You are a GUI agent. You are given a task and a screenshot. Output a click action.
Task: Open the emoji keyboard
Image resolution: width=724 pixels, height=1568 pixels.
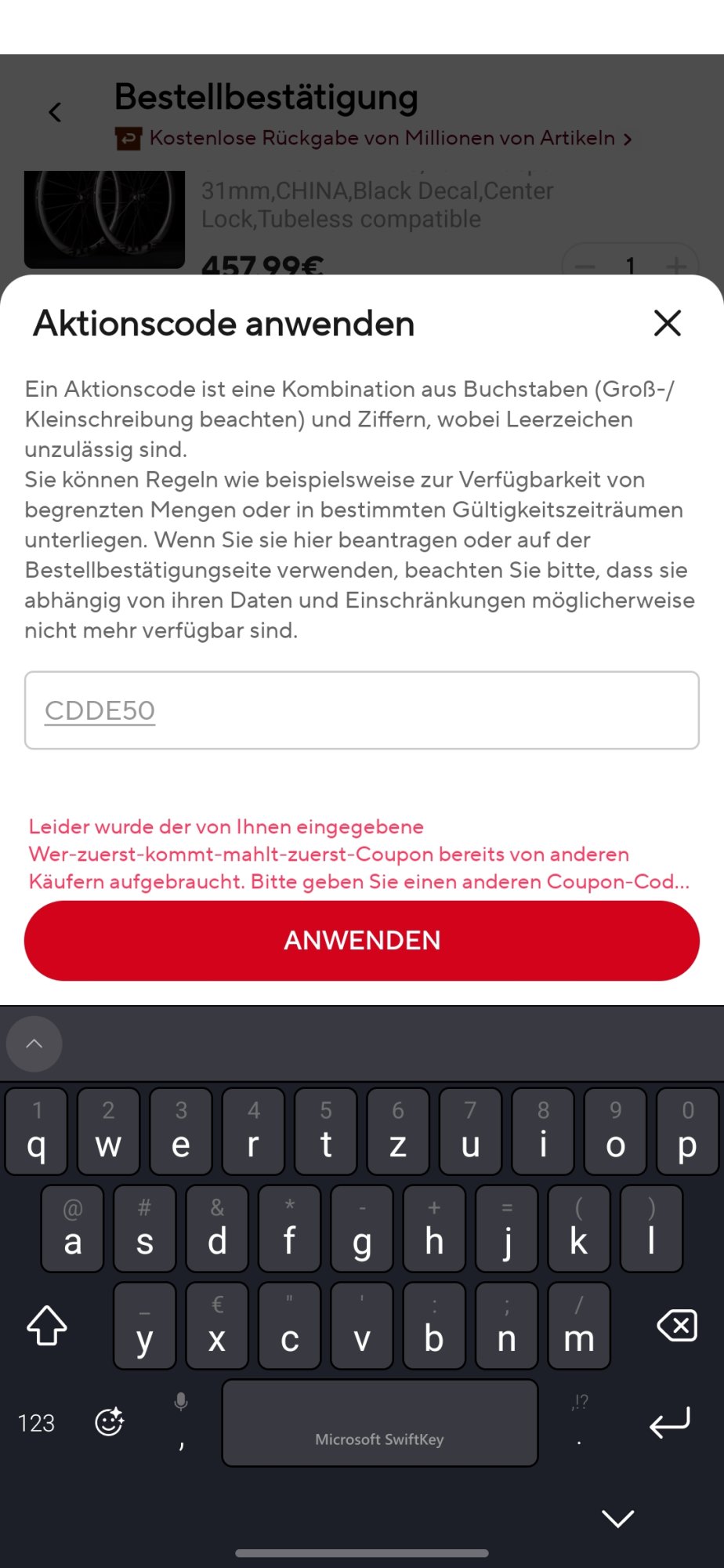pos(110,1421)
